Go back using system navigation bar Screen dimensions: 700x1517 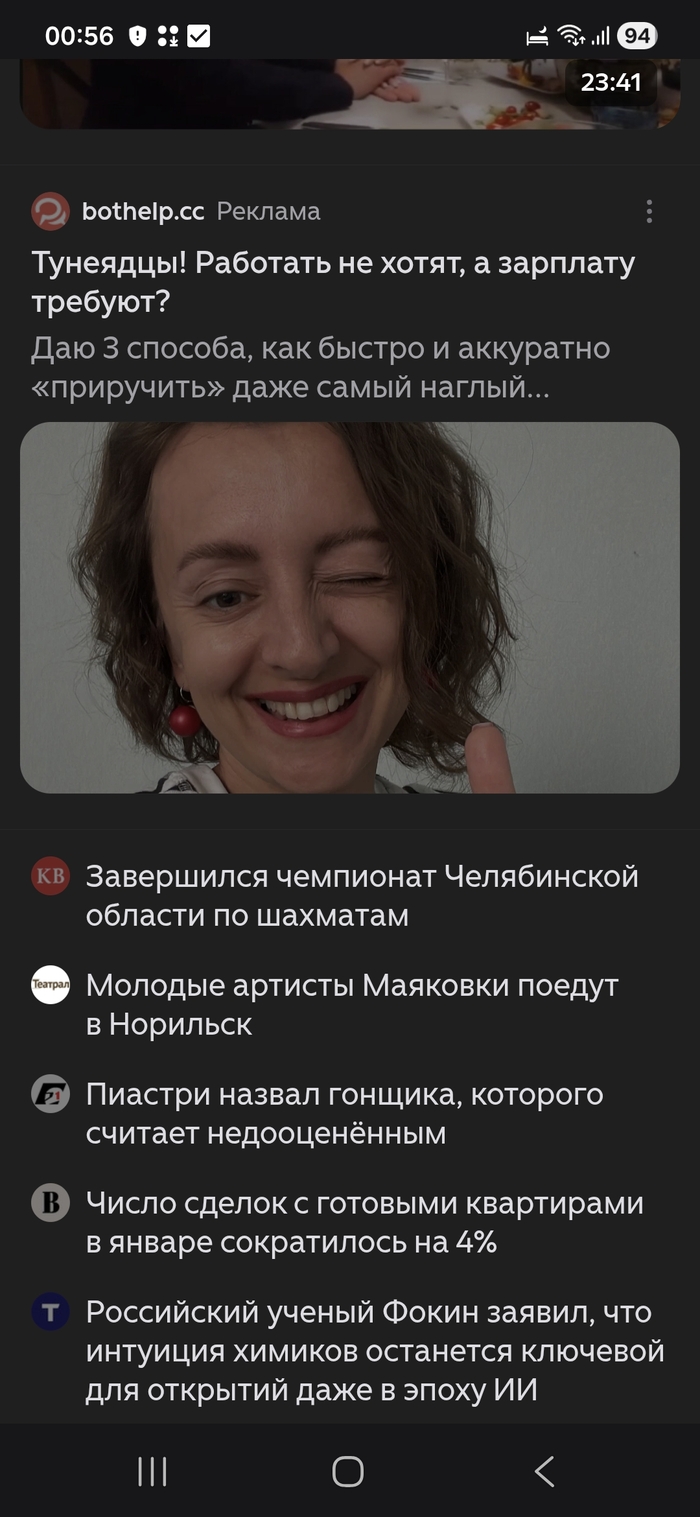coord(544,1471)
